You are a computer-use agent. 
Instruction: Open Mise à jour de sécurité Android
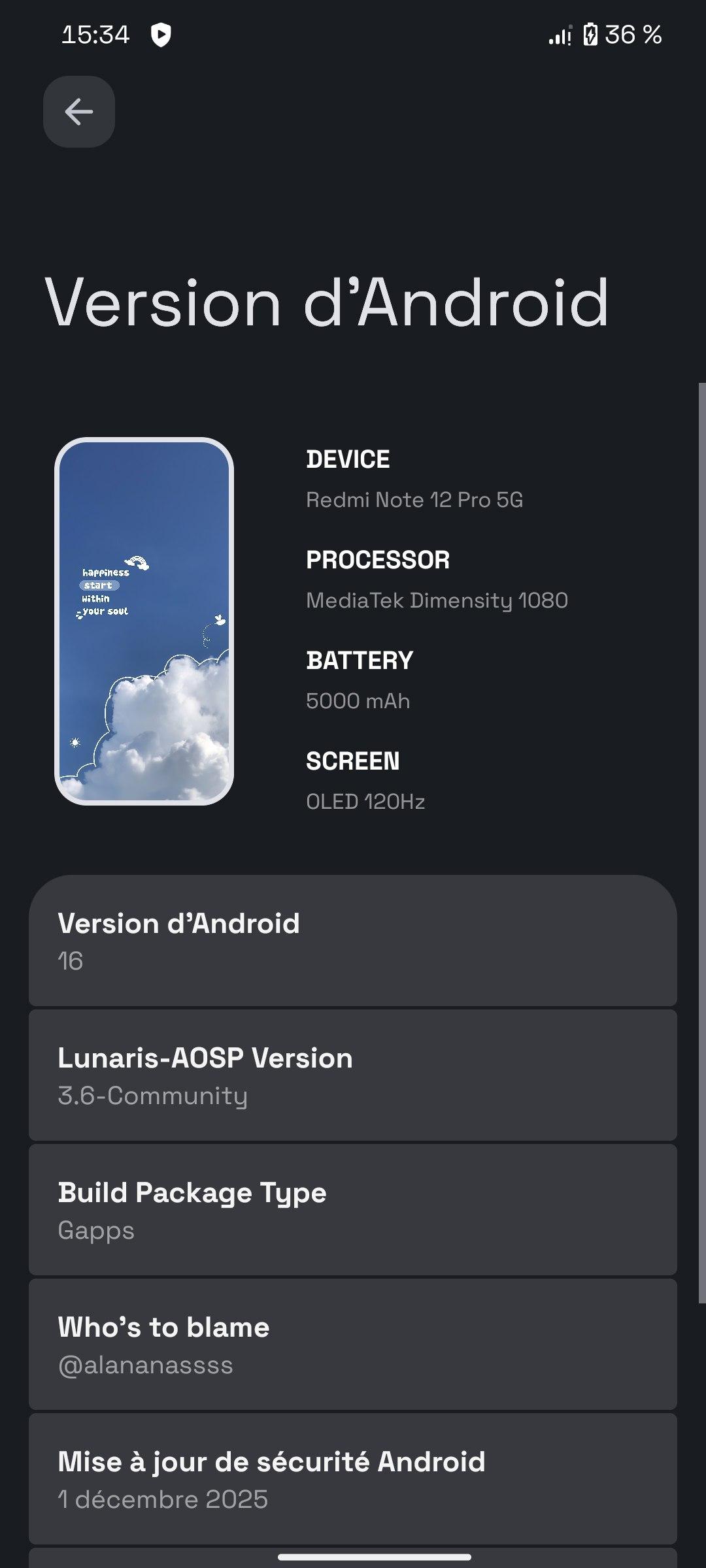coord(353,1479)
